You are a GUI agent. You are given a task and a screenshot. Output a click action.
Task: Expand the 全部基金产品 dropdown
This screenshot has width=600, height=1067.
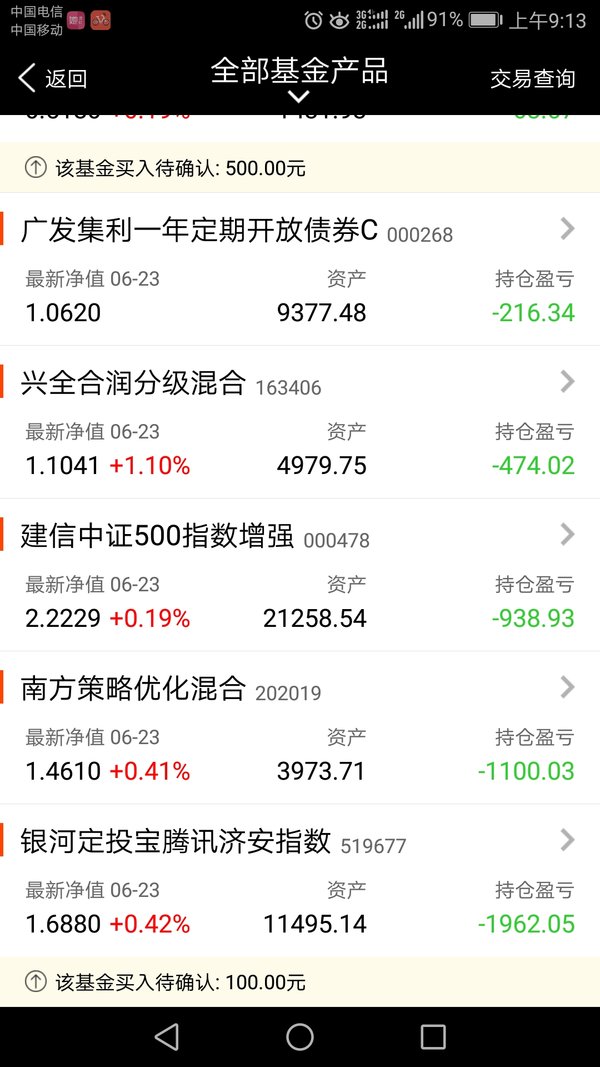(299, 80)
